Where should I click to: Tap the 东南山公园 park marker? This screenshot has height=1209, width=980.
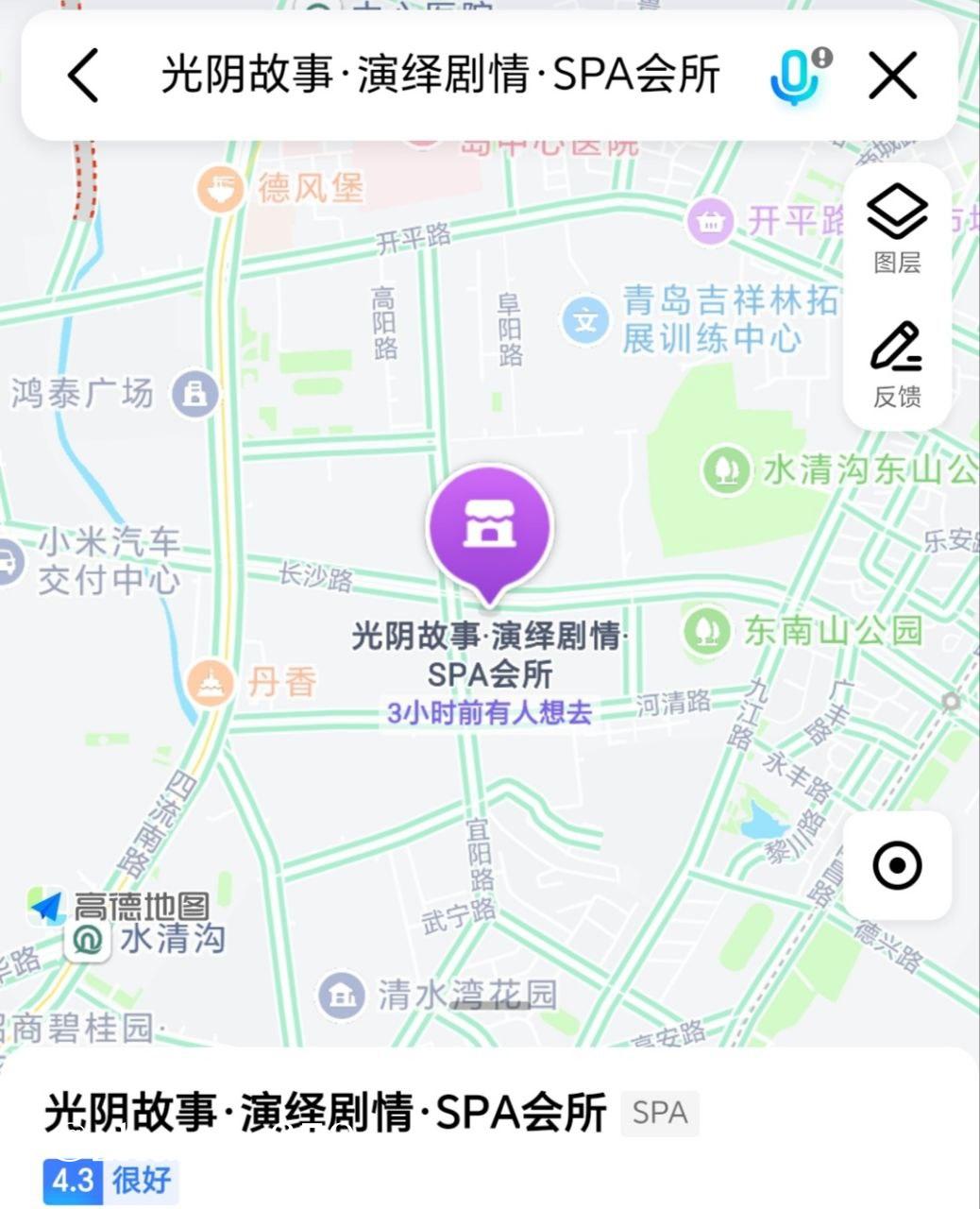tap(706, 630)
